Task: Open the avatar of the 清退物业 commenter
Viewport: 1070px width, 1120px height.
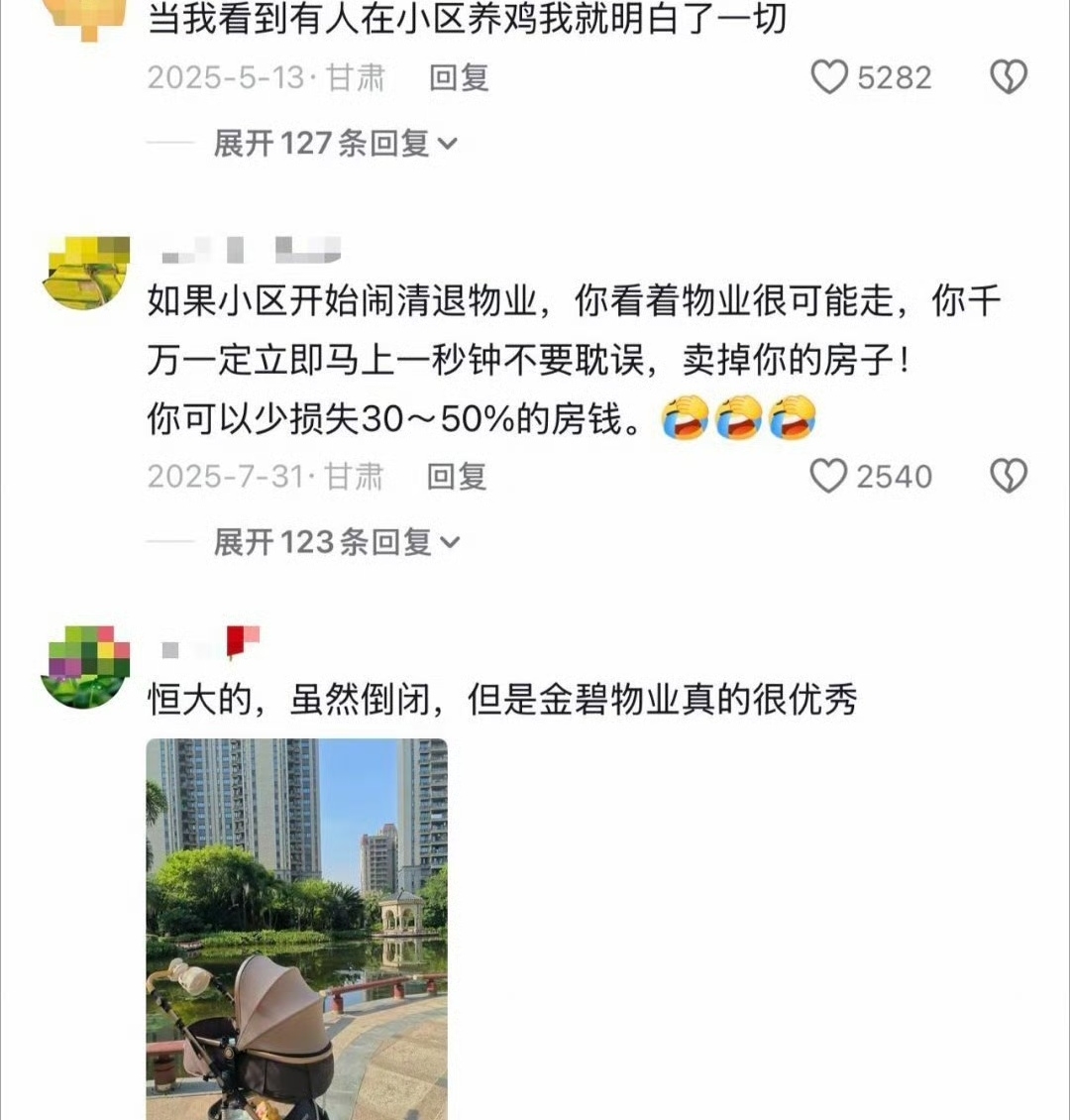Action: click(86, 273)
